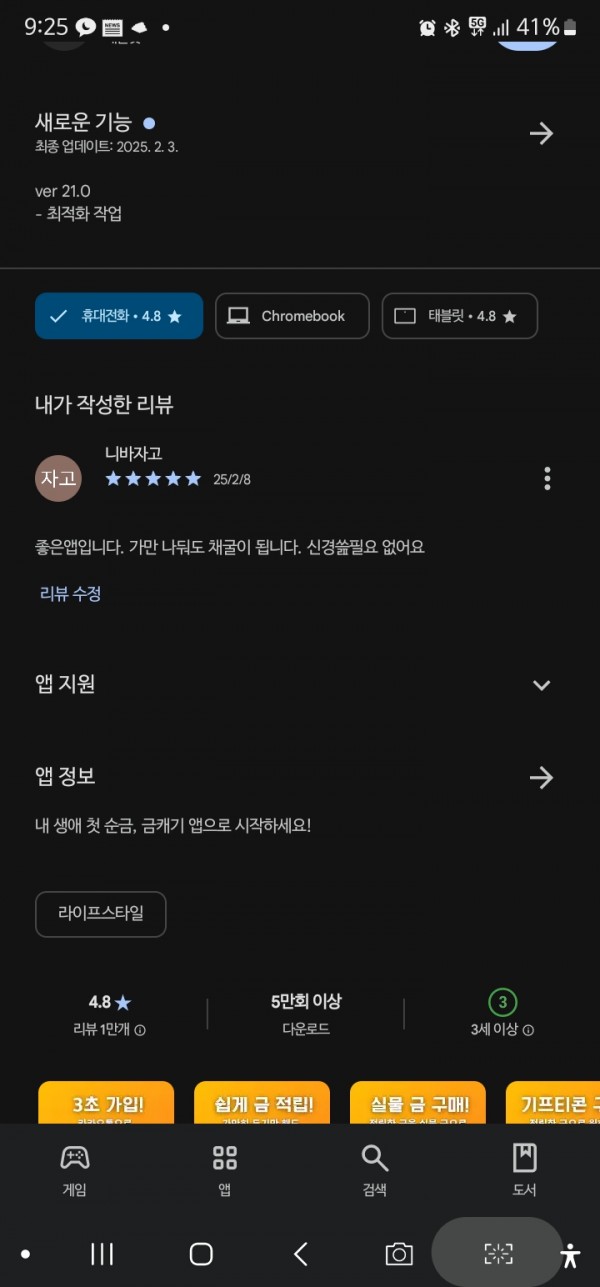Go back with the system back button
The image size is (600, 1287).
click(300, 1254)
